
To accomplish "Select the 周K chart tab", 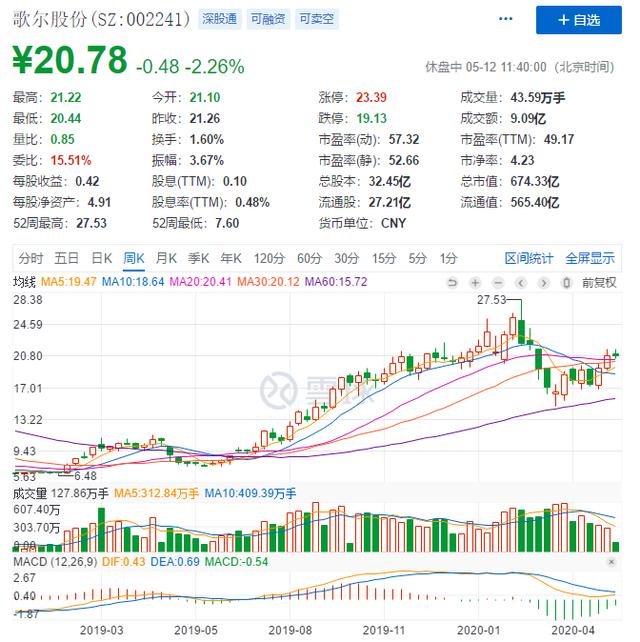I will tap(134, 257).
